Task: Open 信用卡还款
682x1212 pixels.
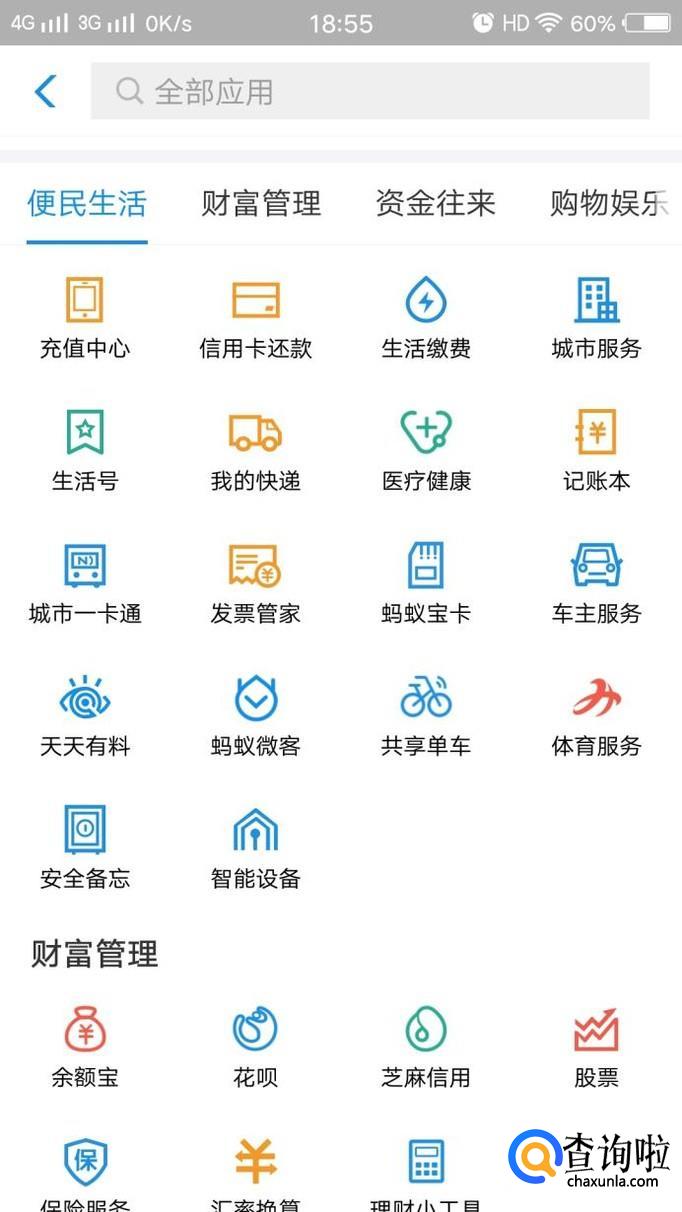Action: coord(256,317)
